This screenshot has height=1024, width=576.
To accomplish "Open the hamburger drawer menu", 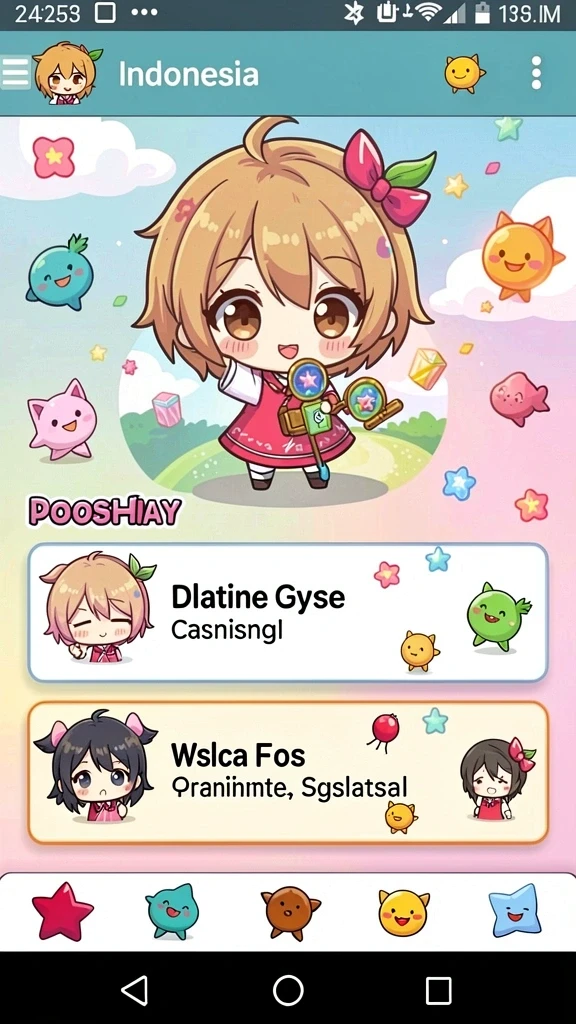I will tap(15, 72).
